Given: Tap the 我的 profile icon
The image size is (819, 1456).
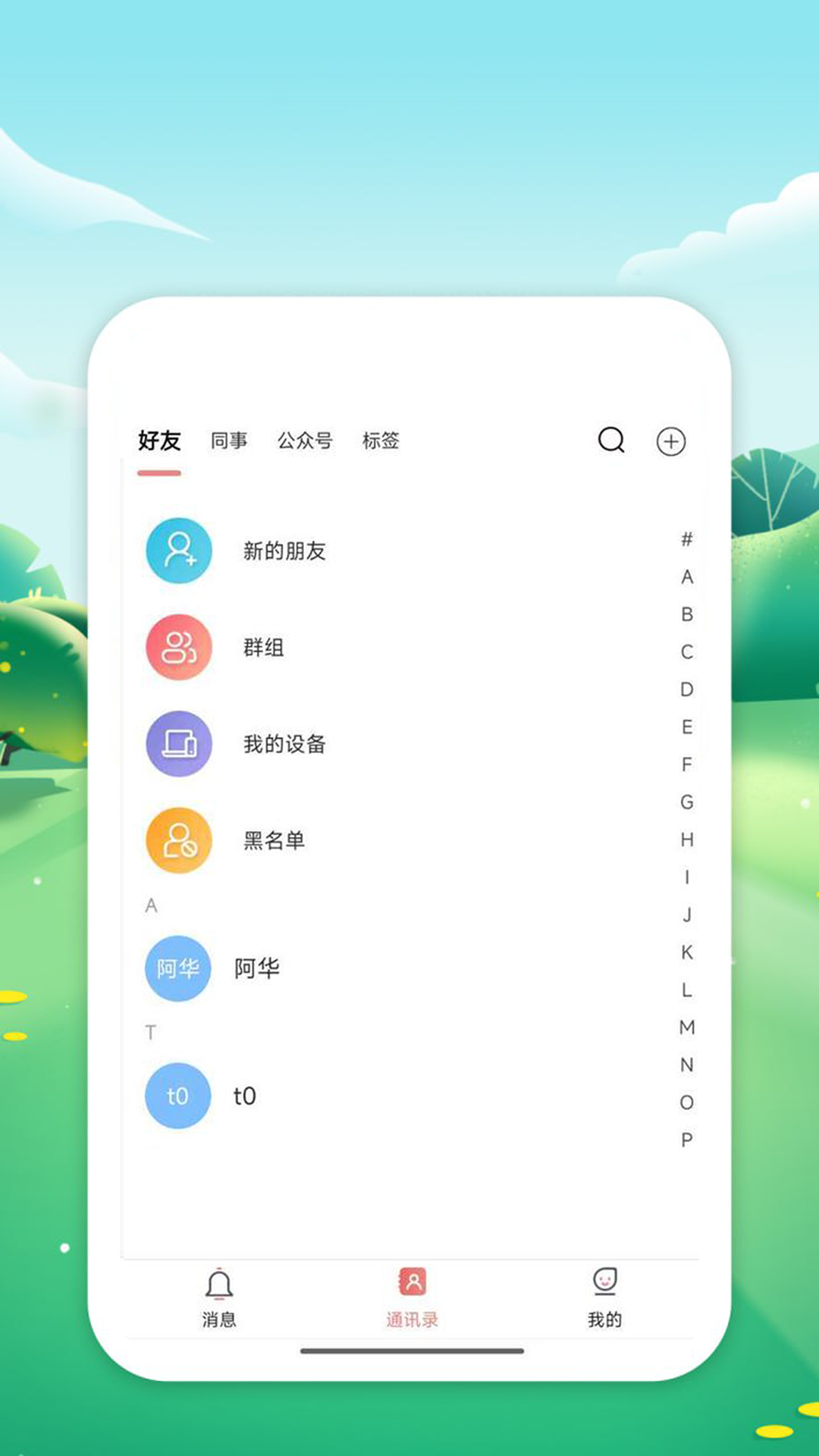Looking at the screenshot, I should [x=603, y=1283].
